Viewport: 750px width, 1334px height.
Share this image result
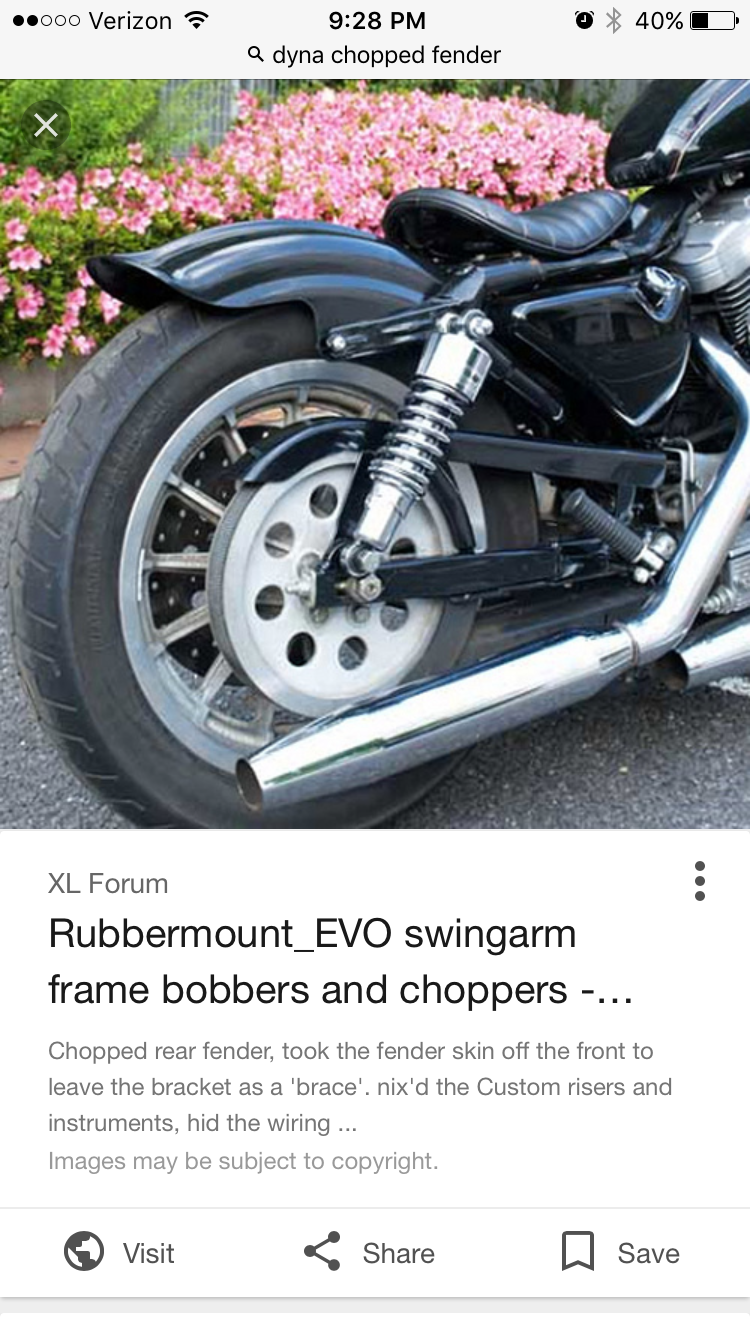pos(368,1252)
